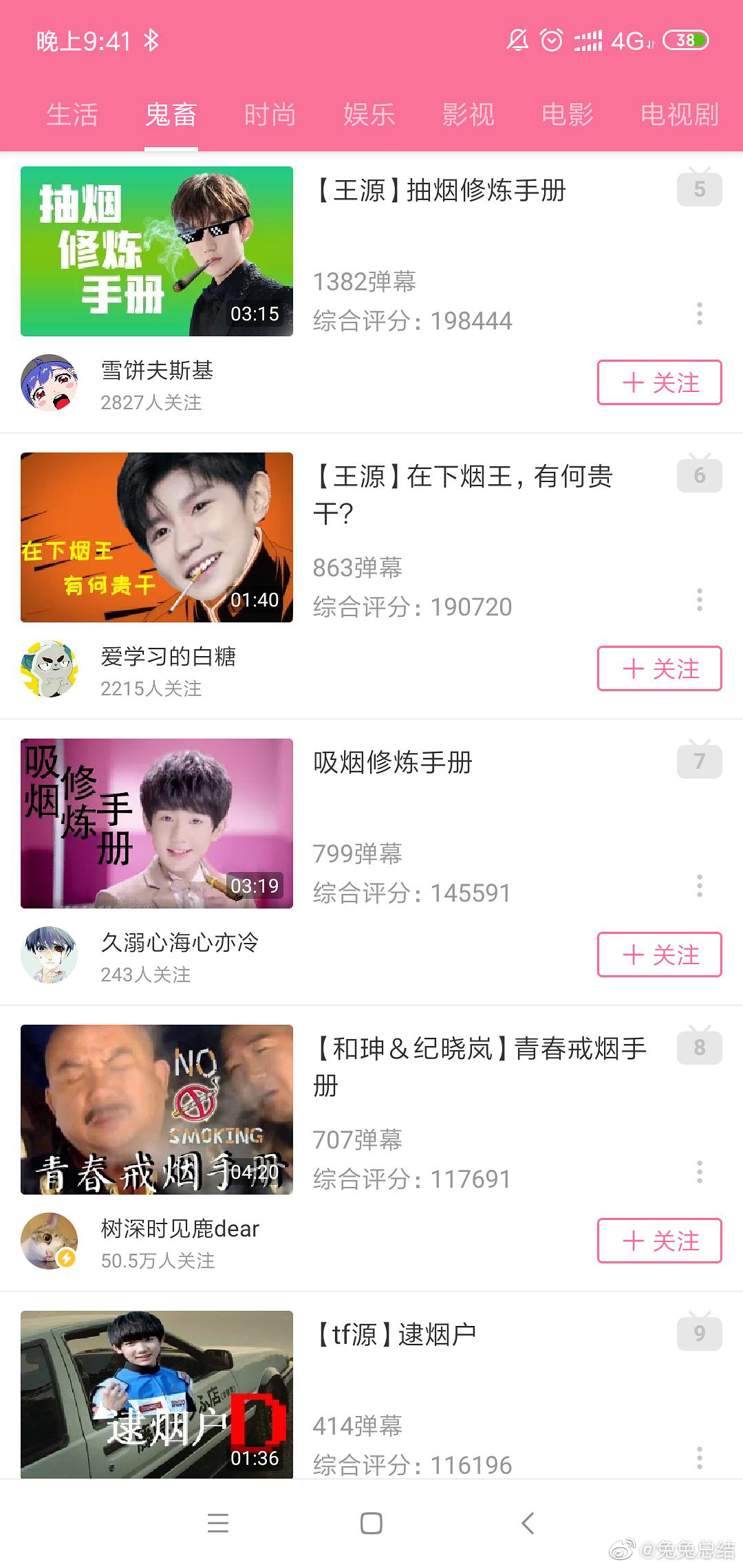Follow uploader 爱学习的白糖
743x1568 pixels.
(x=659, y=668)
